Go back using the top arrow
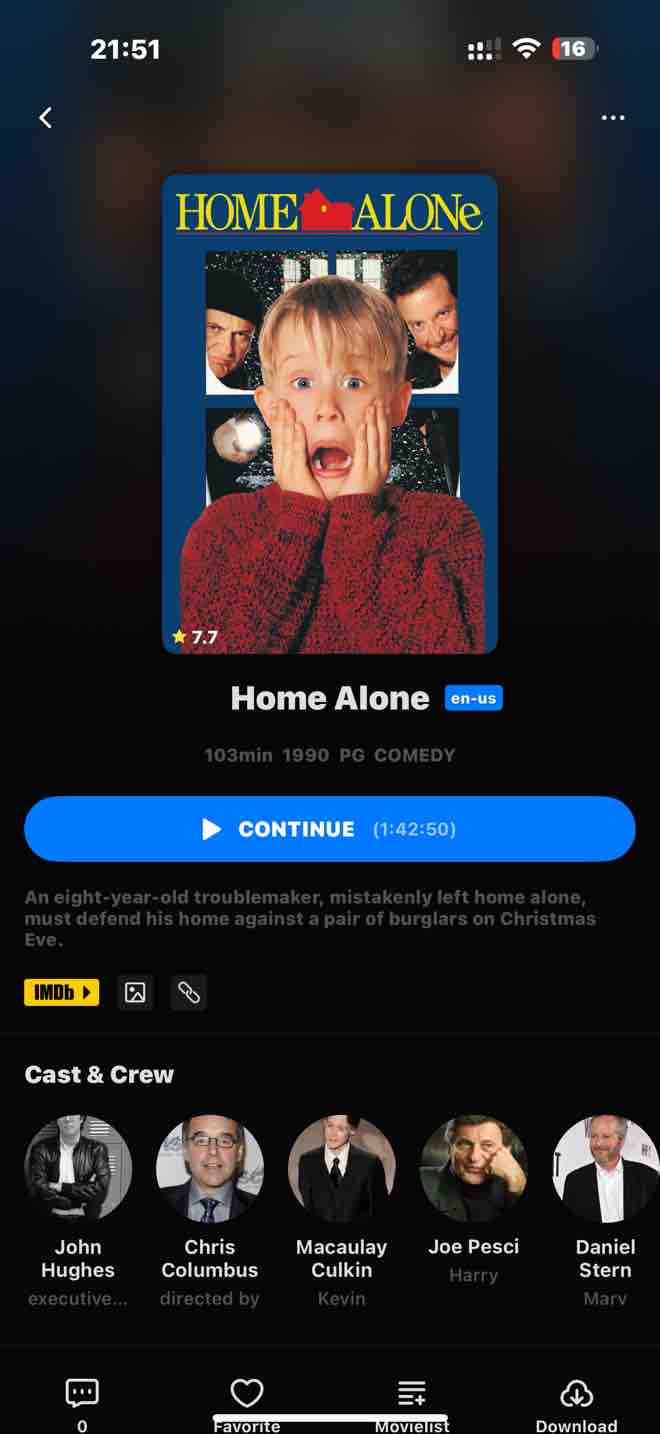The width and height of the screenshot is (660, 1434). coord(45,118)
